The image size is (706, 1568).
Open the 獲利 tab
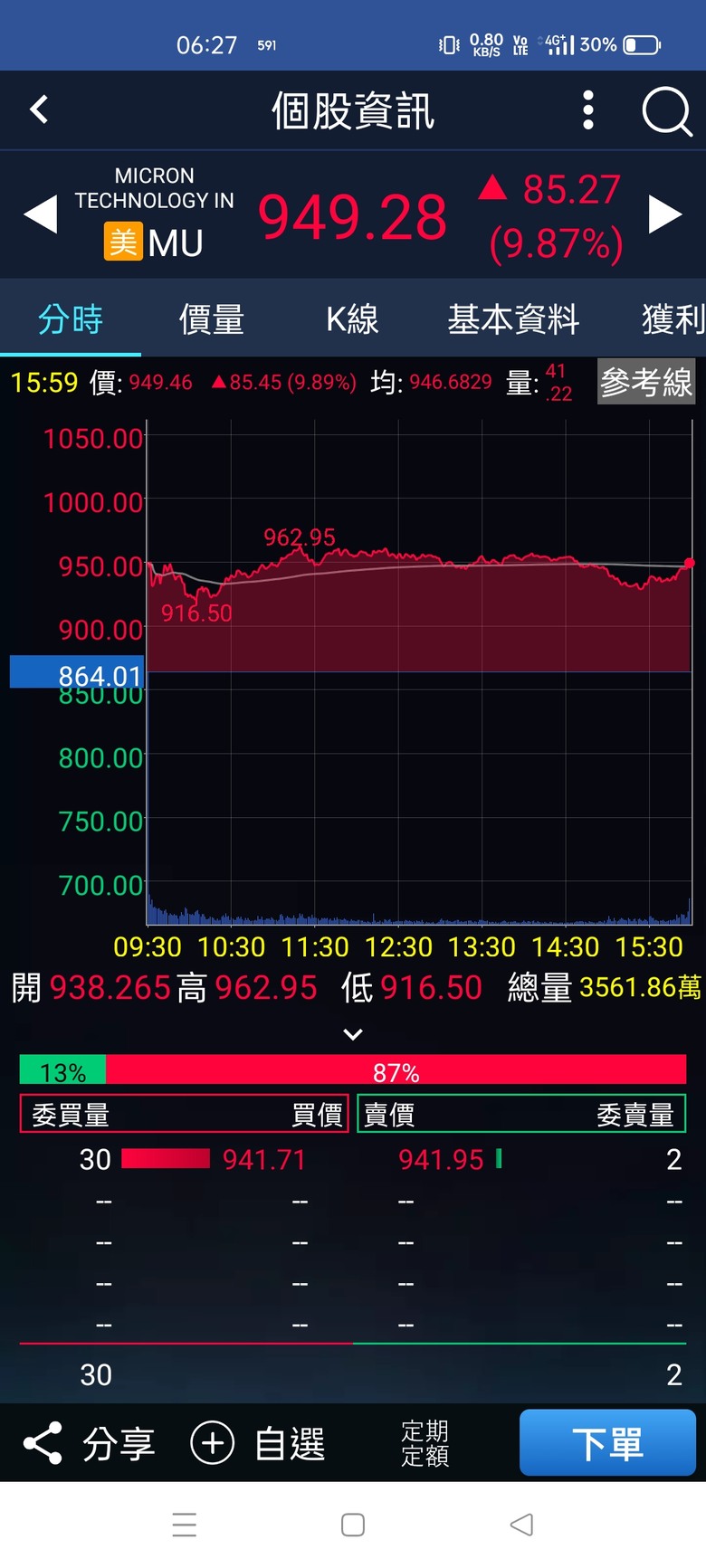673,318
